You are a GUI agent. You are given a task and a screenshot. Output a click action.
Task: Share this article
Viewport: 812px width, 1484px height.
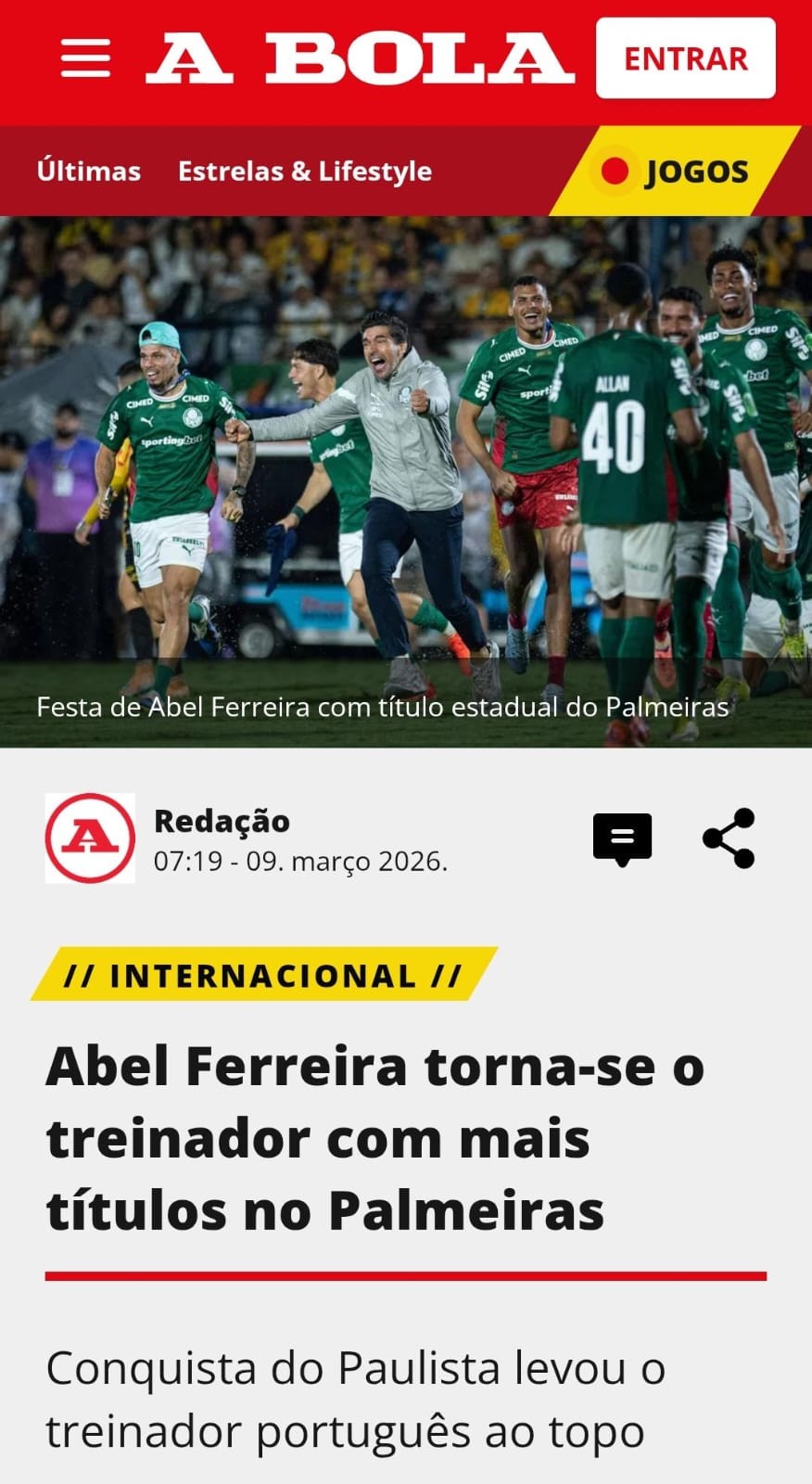pyautogui.click(x=729, y=838)
